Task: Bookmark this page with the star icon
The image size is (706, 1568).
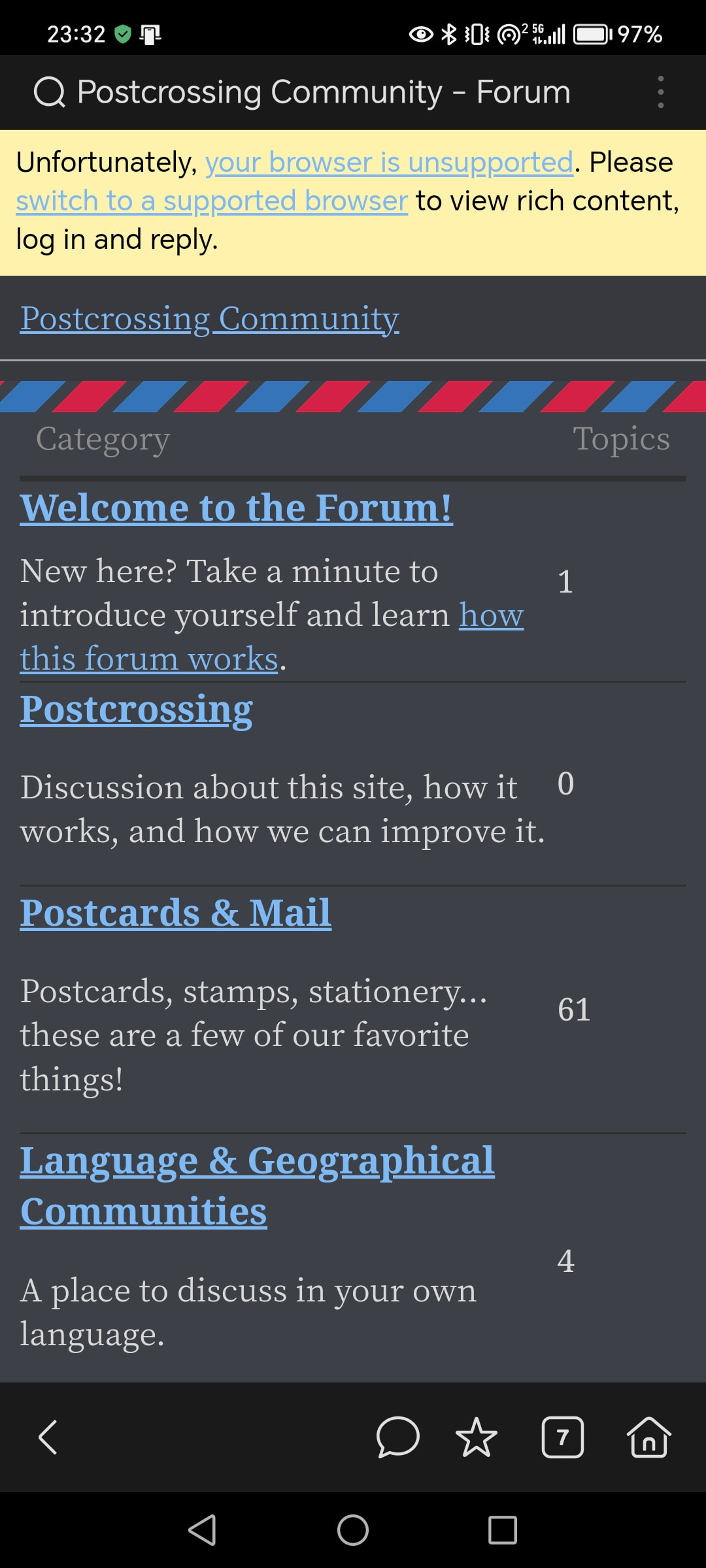Action: (477, 1437)
